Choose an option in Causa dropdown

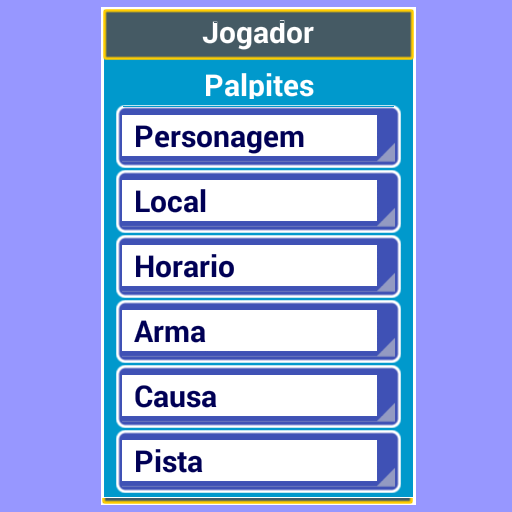pyautogui.click(x=258, y=396)
